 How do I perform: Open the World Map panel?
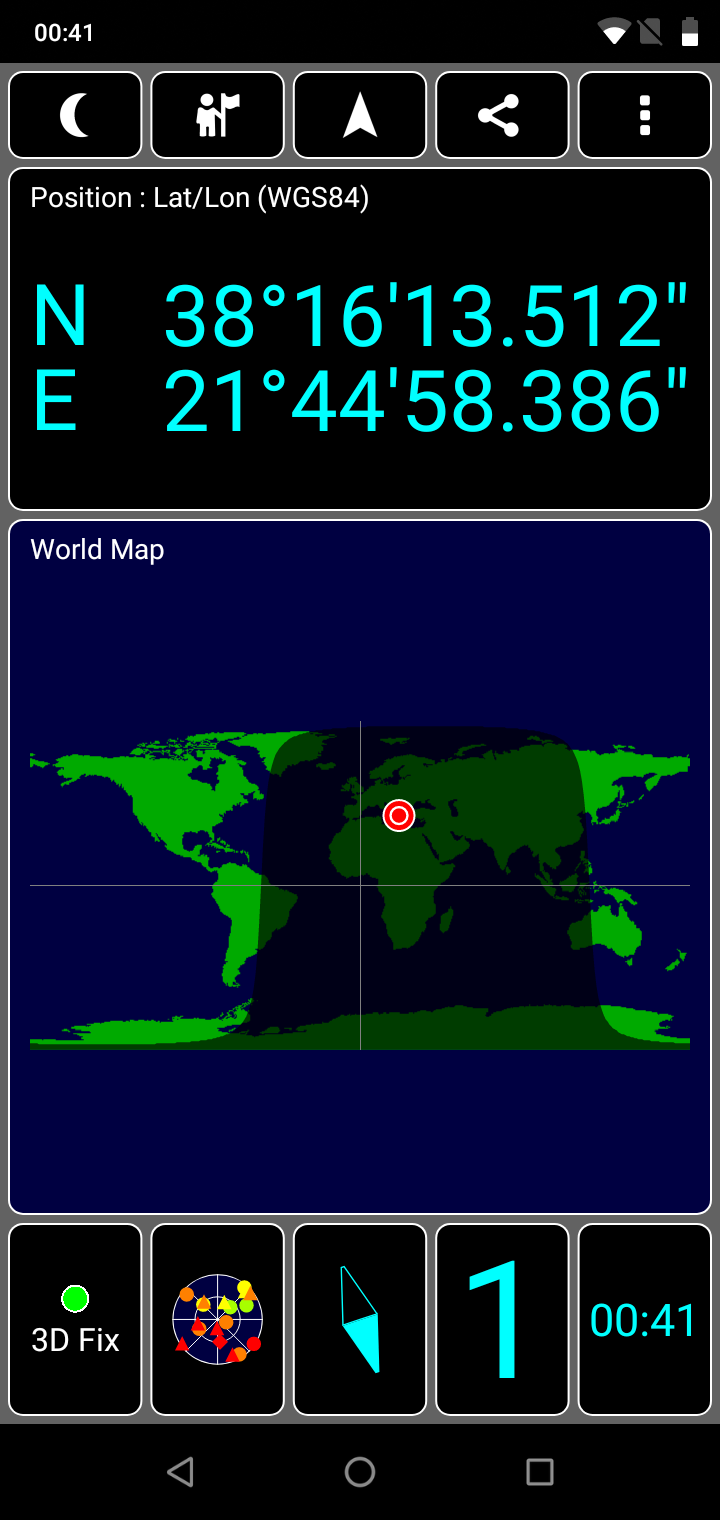point(360,867)
